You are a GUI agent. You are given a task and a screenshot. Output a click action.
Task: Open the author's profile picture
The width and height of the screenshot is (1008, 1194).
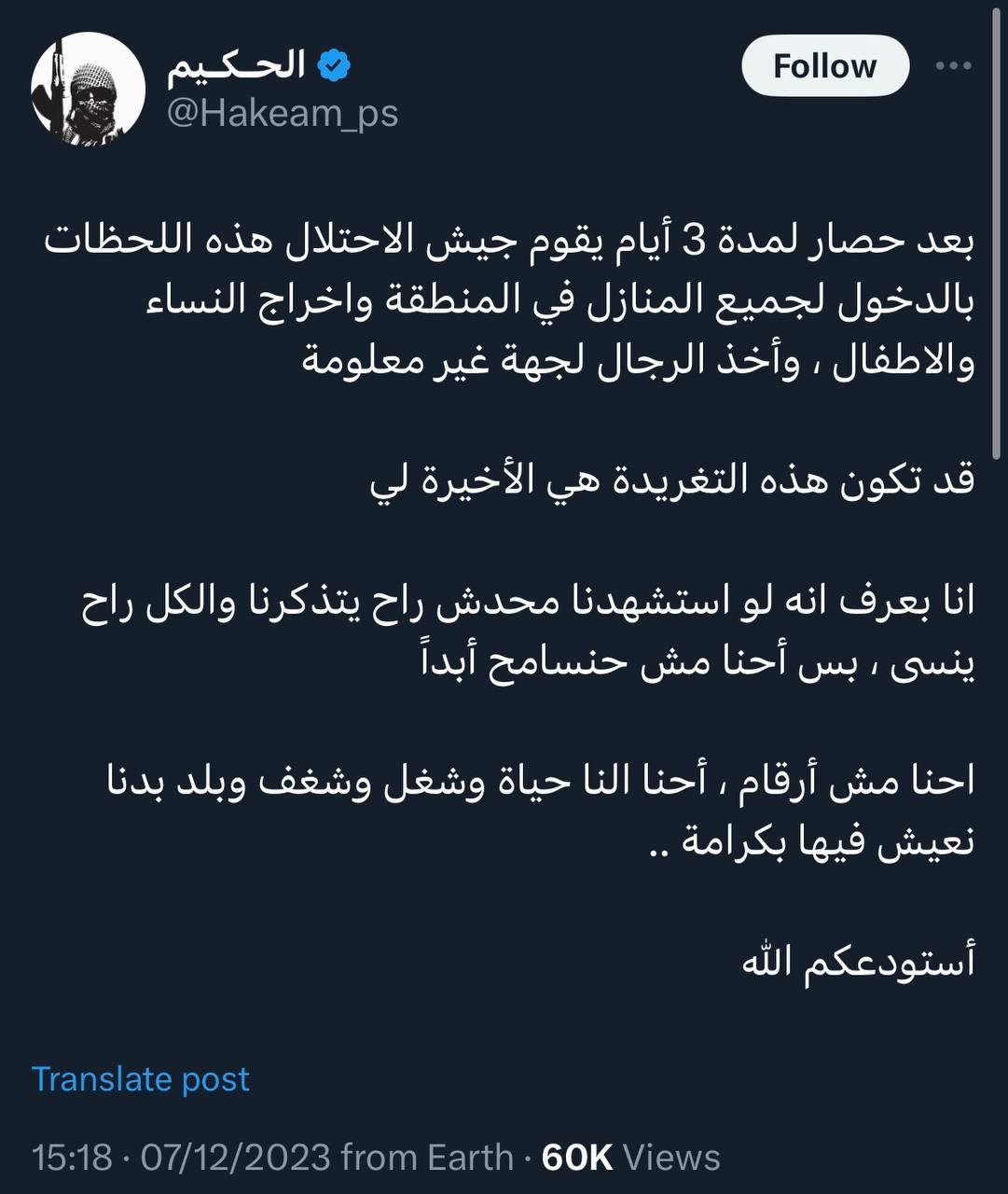89,89
